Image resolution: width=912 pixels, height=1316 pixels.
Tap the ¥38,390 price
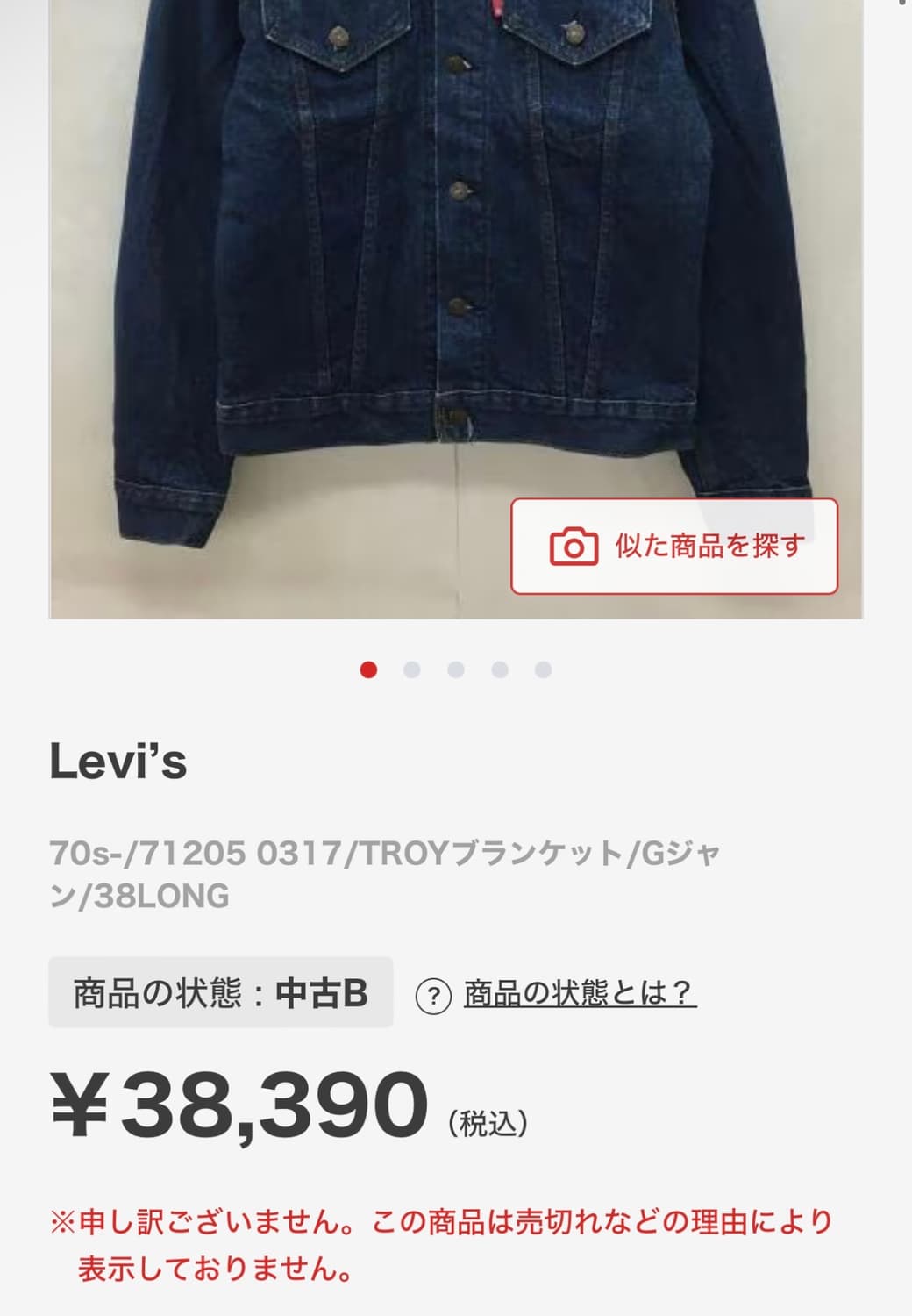click(237, 1101)
